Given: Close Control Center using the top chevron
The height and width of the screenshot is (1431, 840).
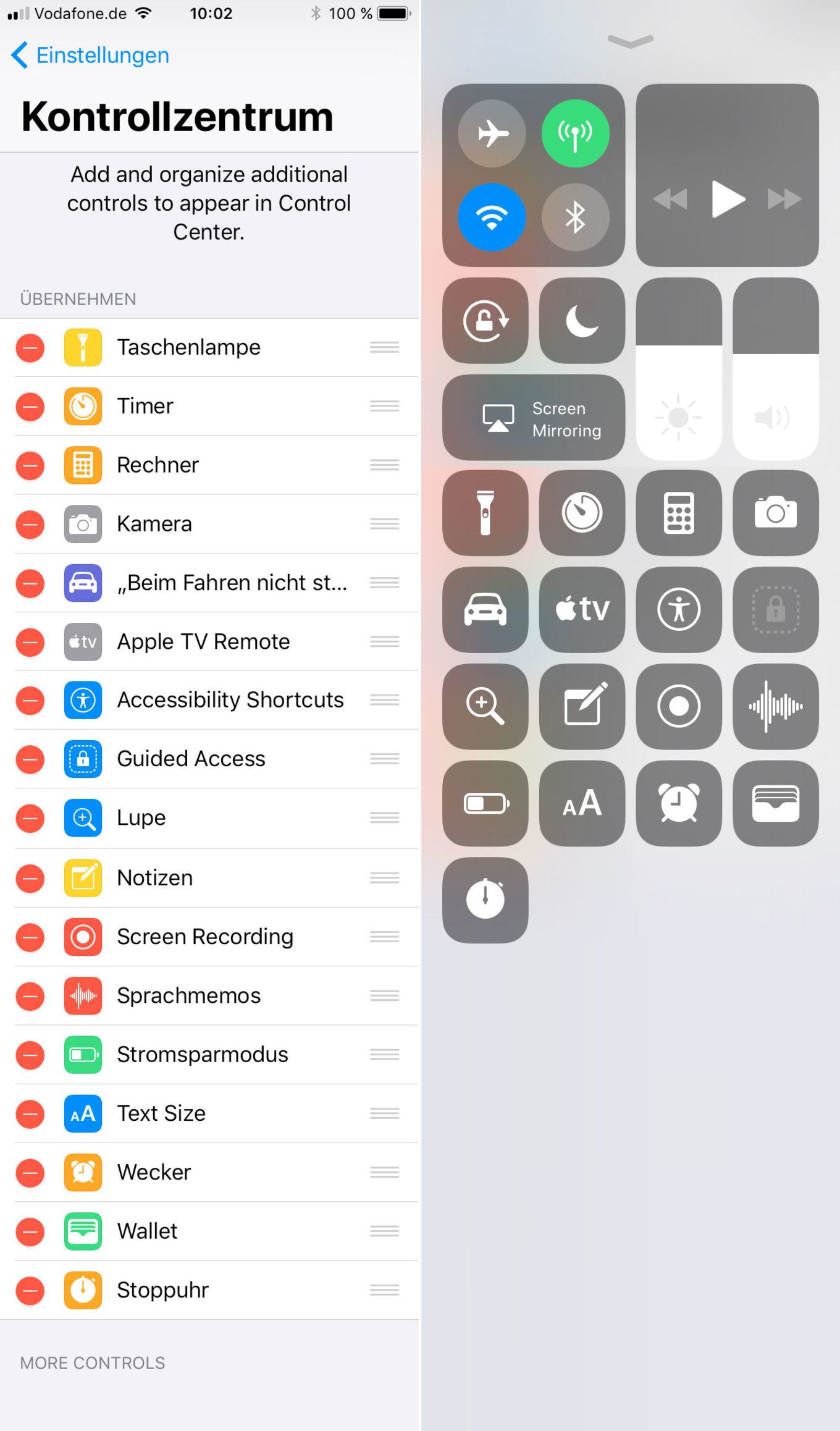Looking at the screenshot, I should coord(630,41).
